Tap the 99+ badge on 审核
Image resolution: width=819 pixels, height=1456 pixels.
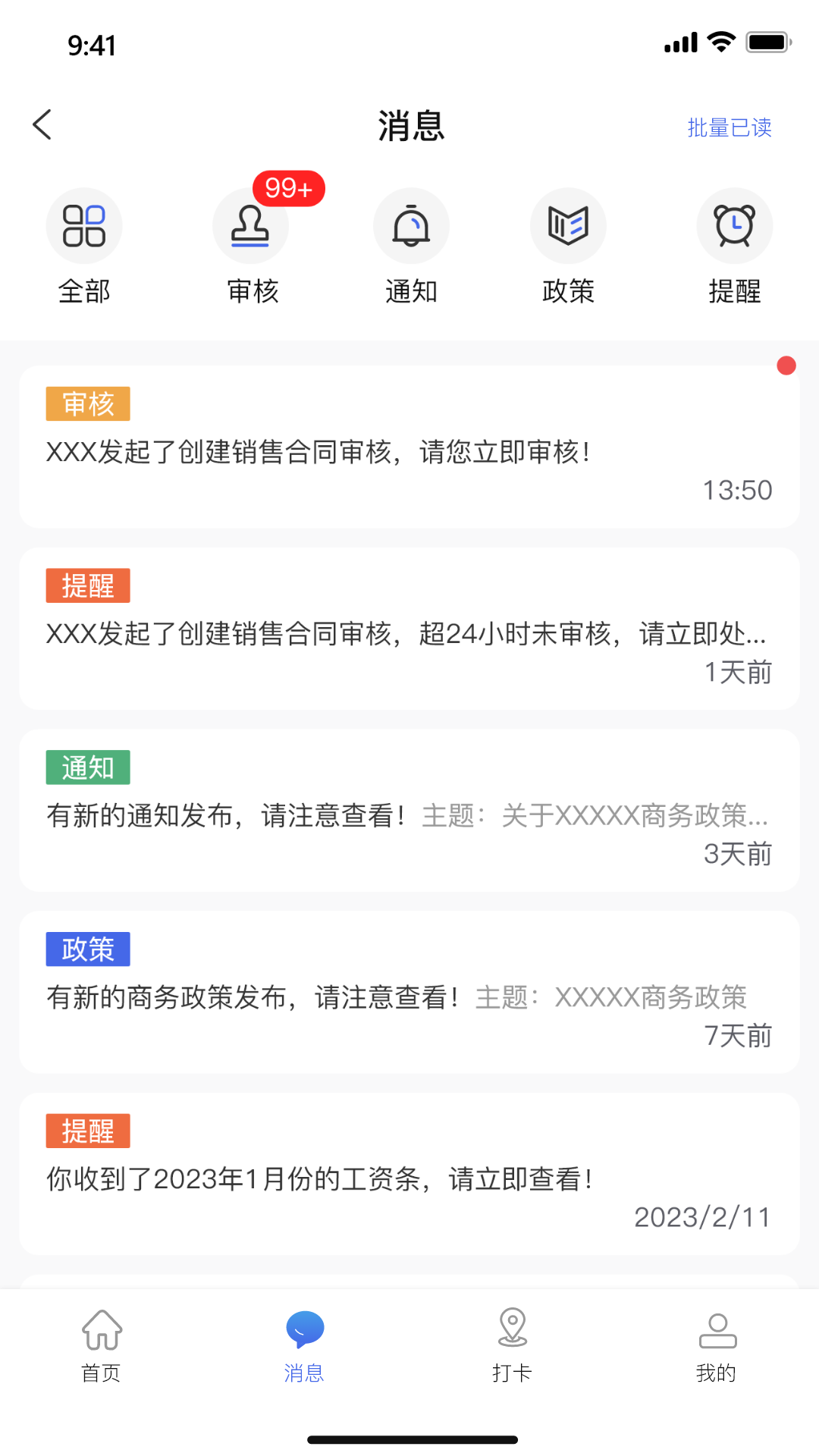pos(288,189)
